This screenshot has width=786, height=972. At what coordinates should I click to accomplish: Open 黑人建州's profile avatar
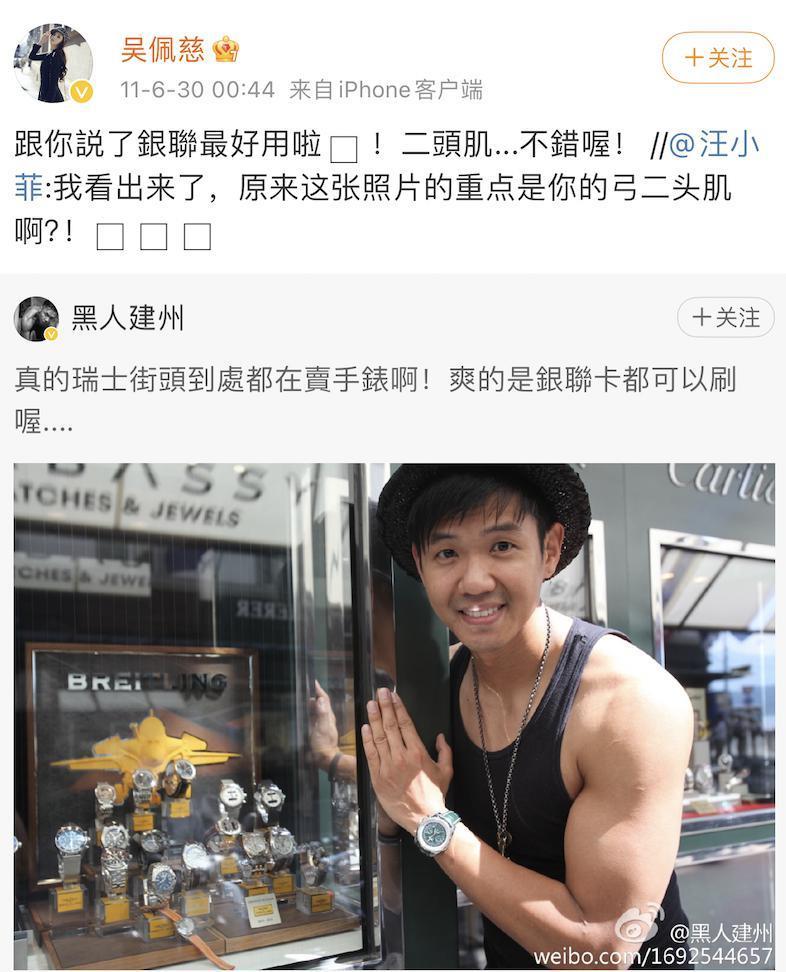tap(36, 319)
